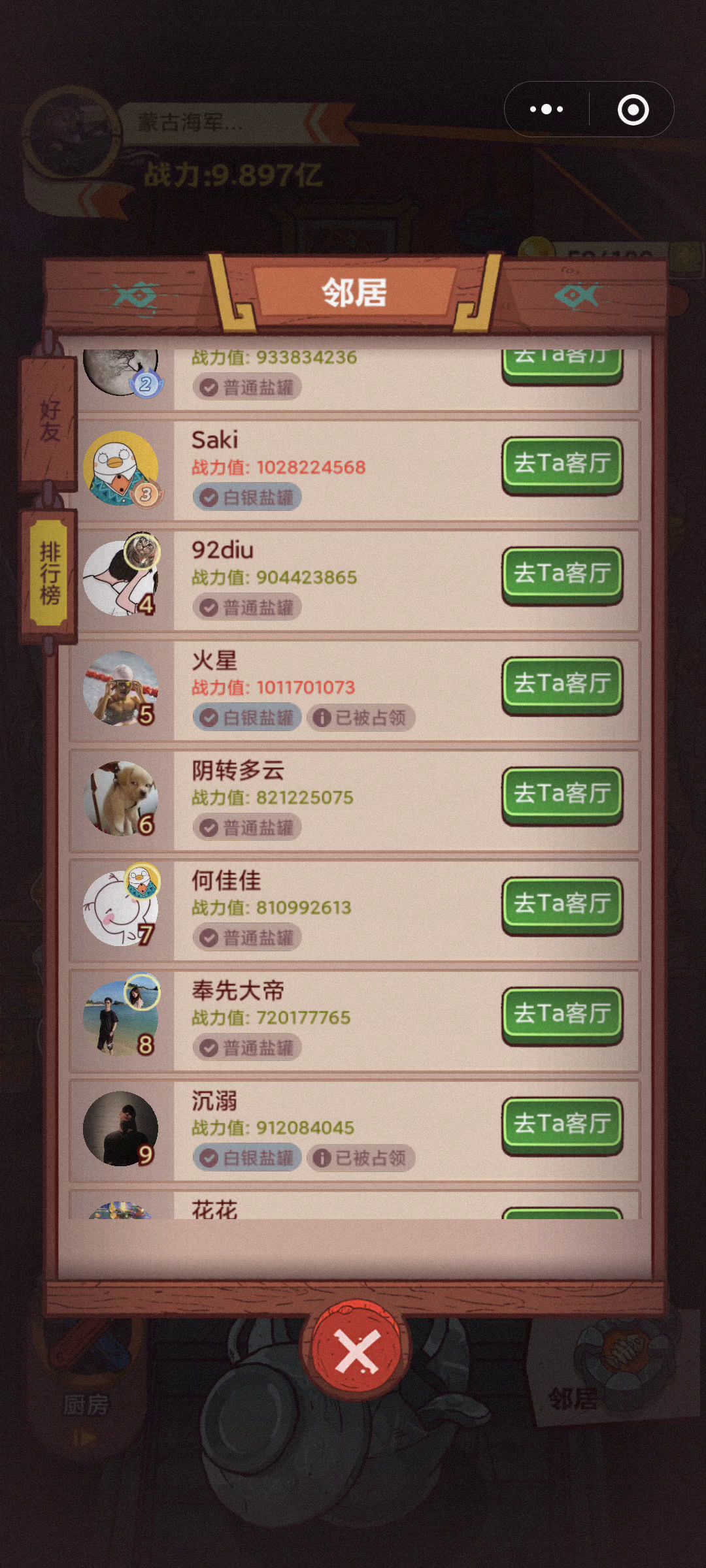Viewport: 706px width, 1568px height.
Task: Switch to the 好友 side tab
Action: point(50,421)
